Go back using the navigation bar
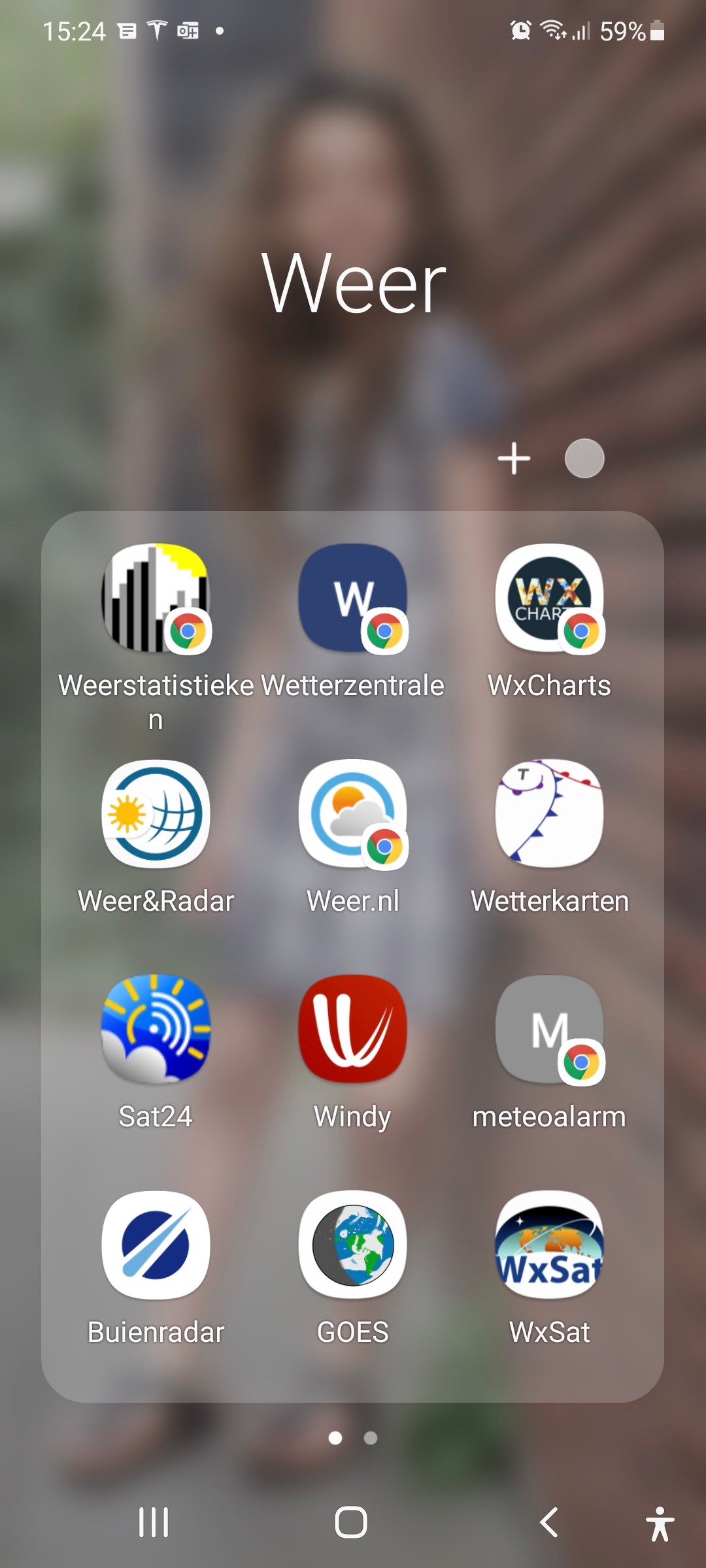 (549, 1522)
